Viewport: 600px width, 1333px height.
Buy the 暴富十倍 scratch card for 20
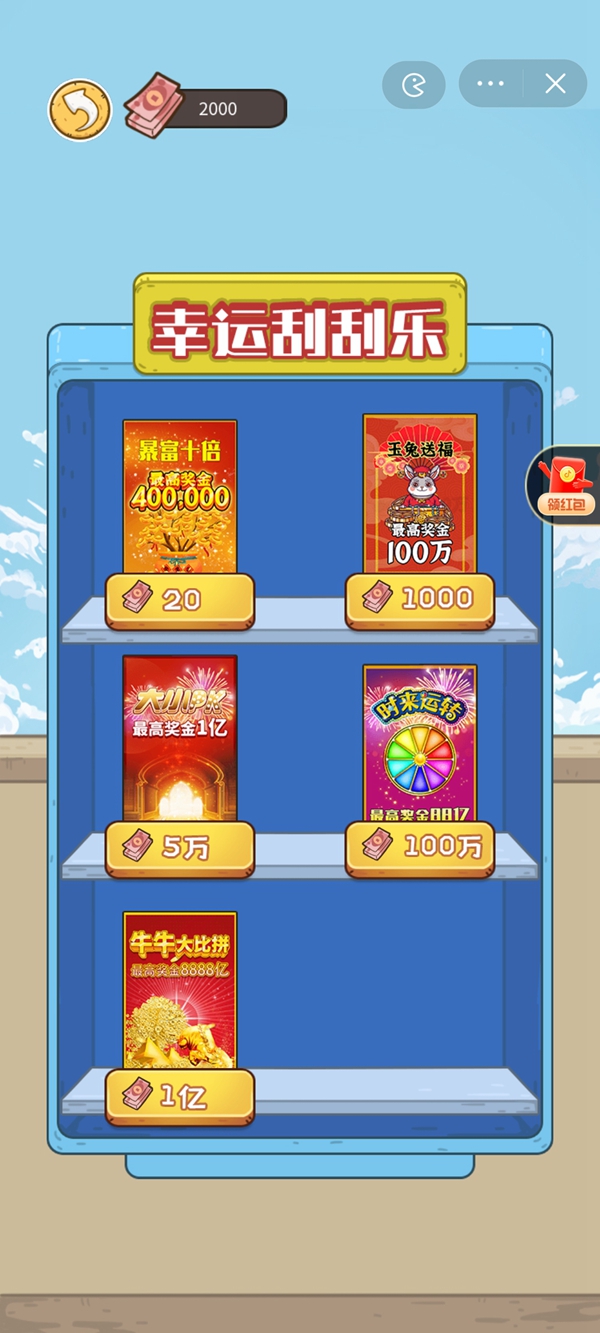(180, 600)
